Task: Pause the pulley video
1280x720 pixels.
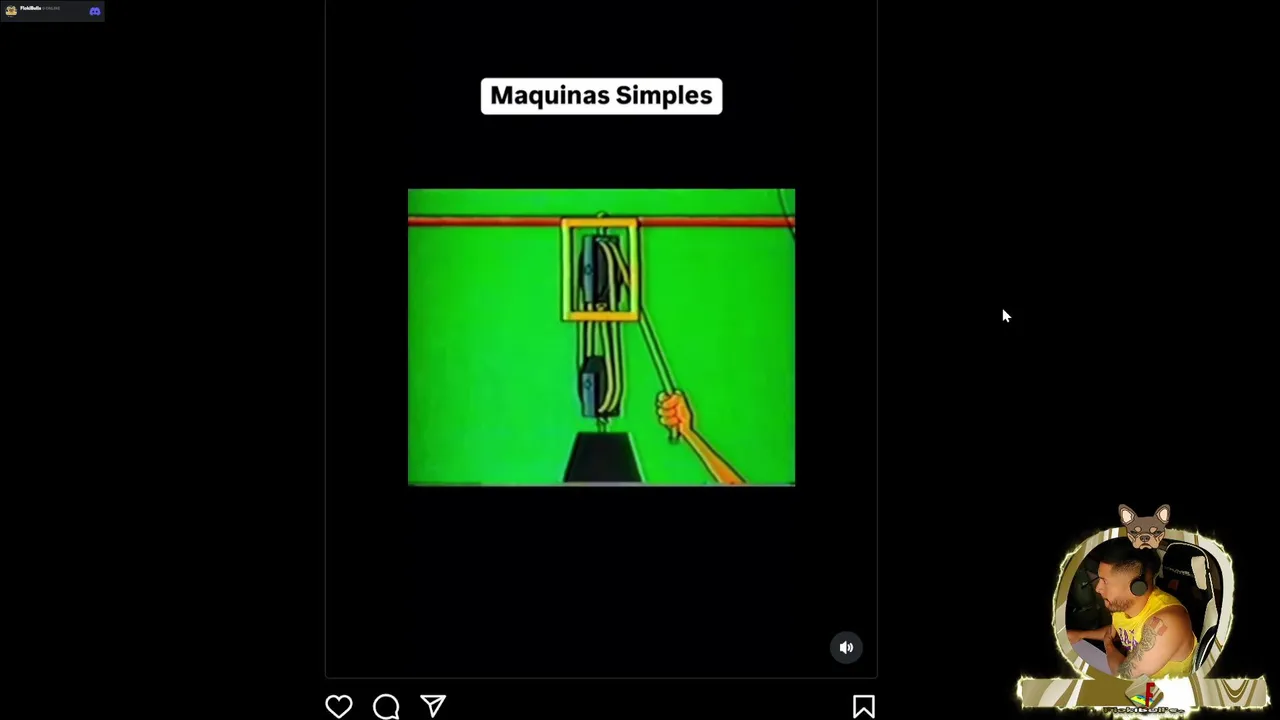Action: 601,337
